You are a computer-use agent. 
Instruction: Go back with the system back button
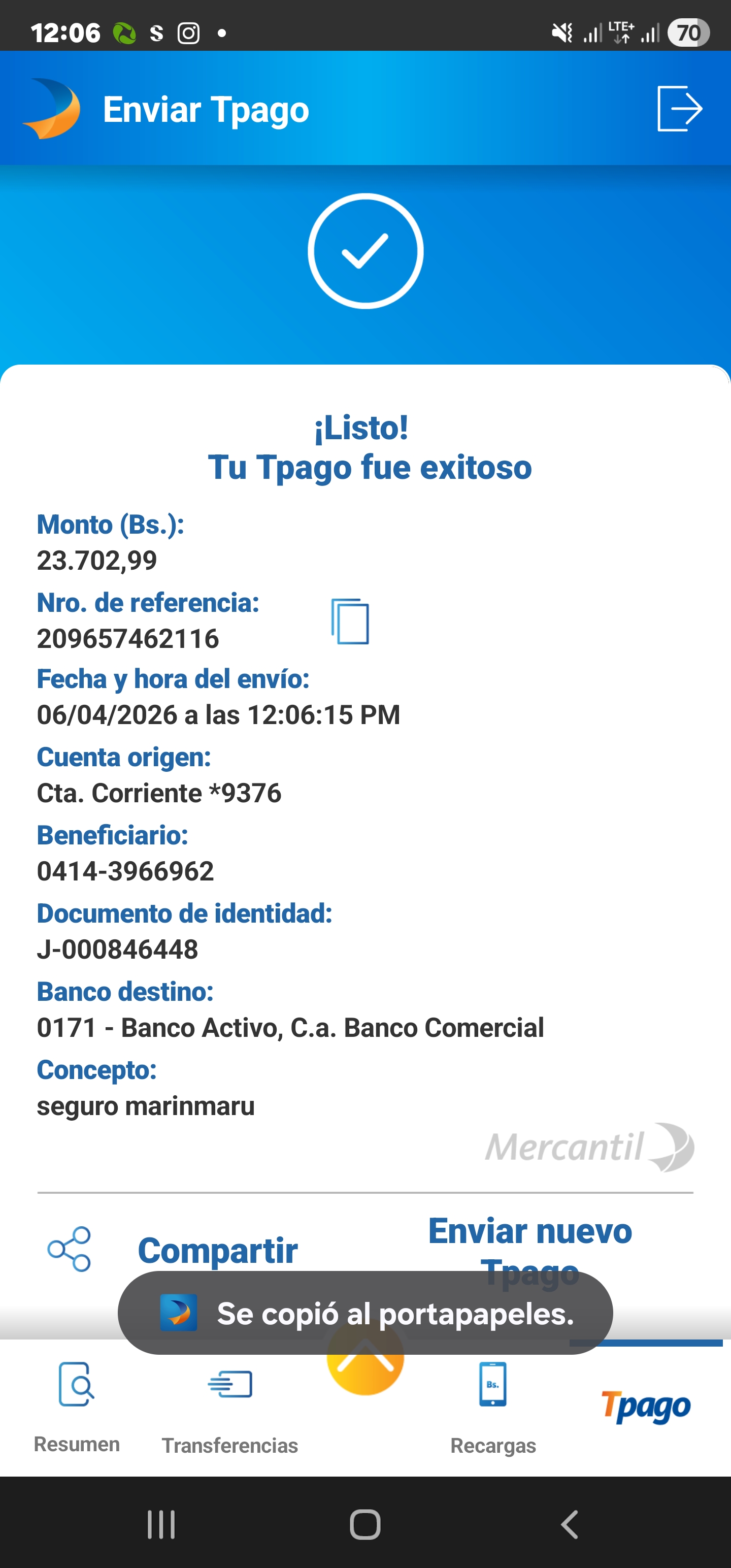[x=569, y=1525]
